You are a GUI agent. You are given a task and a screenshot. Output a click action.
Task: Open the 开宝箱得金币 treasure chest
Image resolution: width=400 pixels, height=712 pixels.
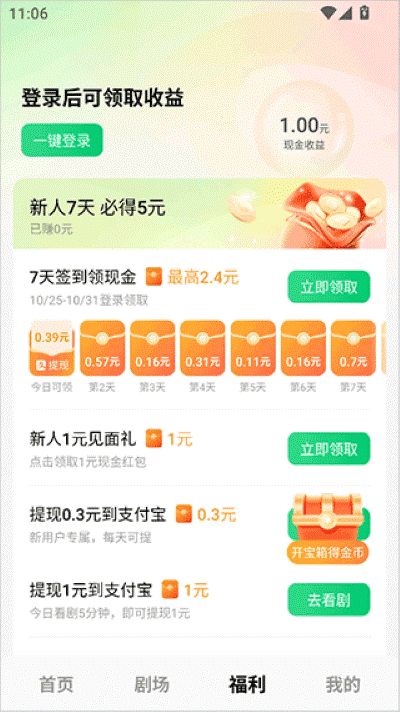pos(328,529)
